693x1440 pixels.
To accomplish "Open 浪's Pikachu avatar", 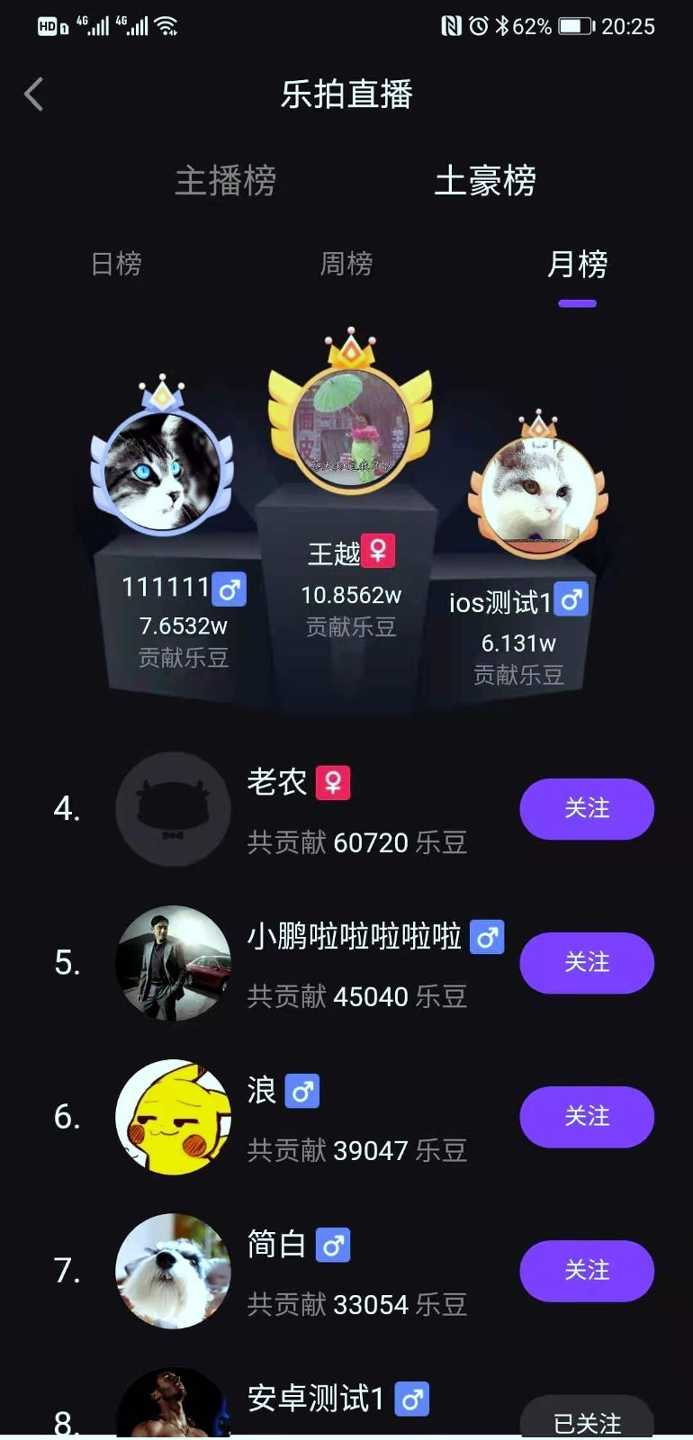I will click(x=173, y=1117).
